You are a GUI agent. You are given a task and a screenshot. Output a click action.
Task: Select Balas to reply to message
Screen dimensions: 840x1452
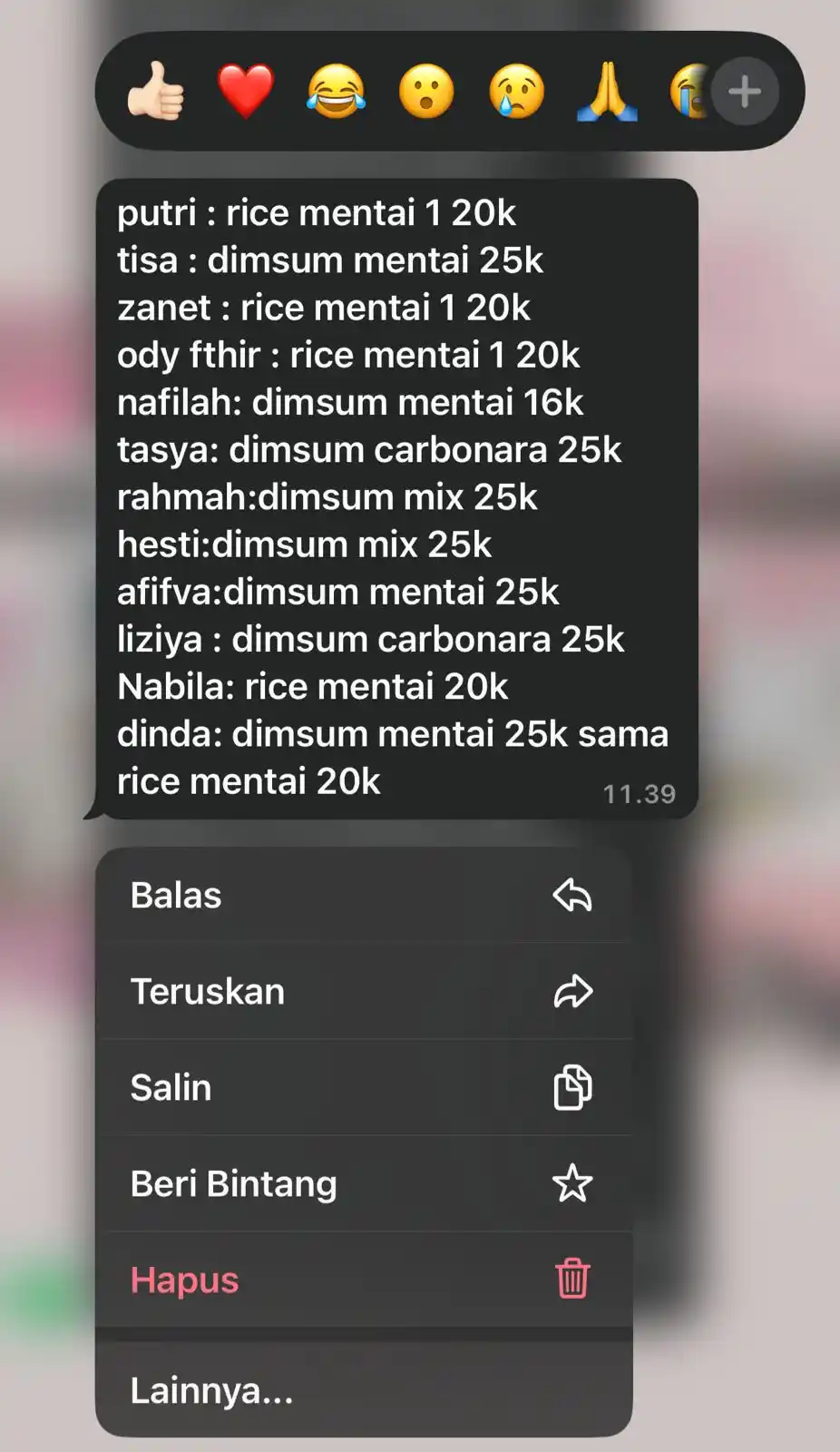[363, 896]
